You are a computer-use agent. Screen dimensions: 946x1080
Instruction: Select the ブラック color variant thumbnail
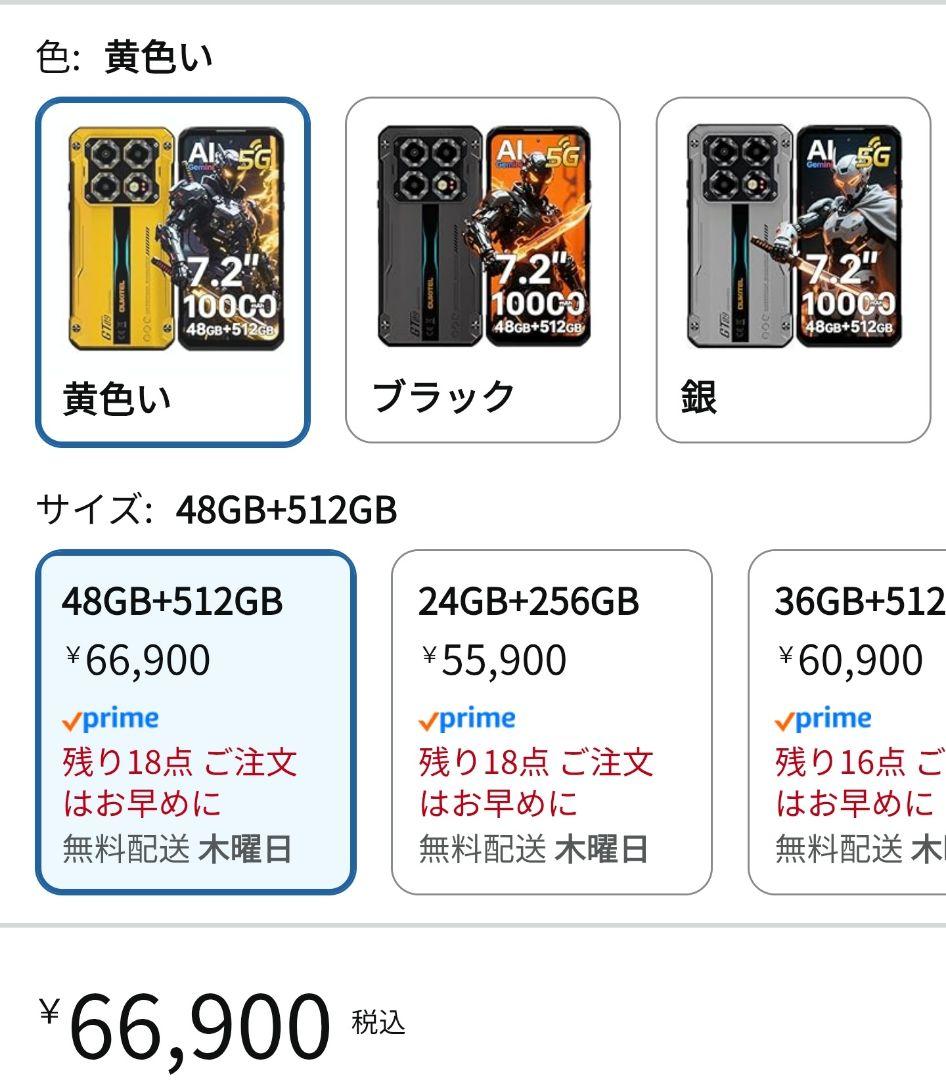click(x=484, y=270)
